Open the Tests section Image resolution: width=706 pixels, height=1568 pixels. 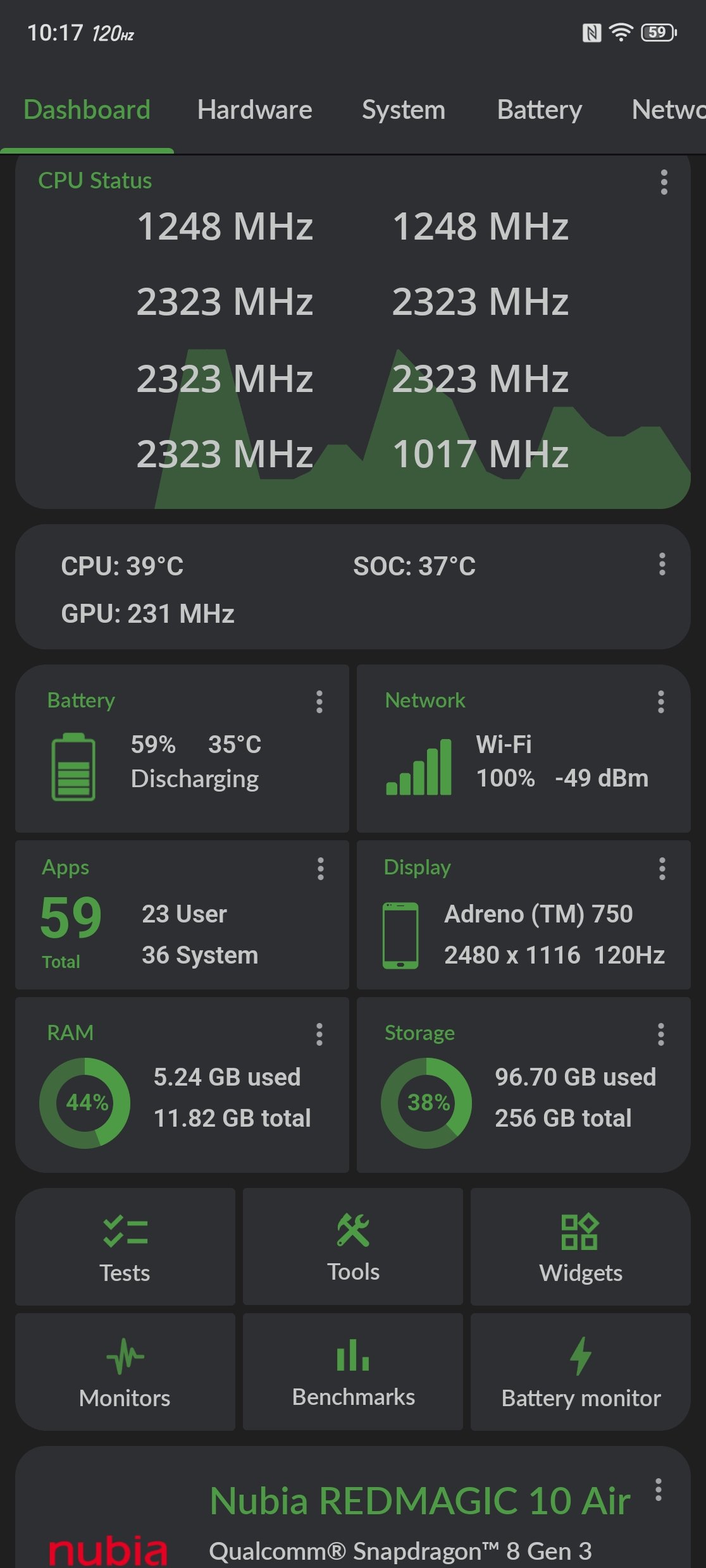pos(125,1247)
